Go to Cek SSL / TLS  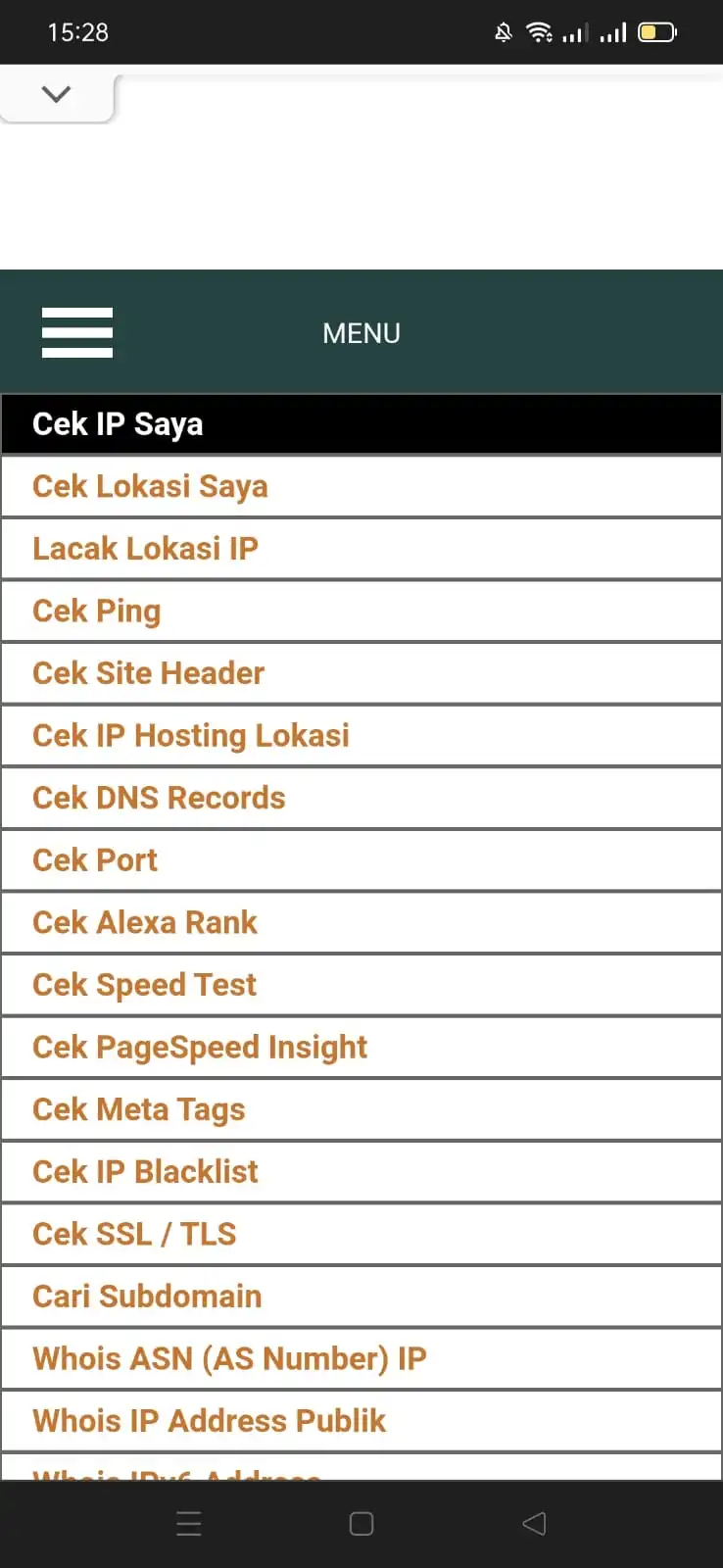click(361, 1235)
